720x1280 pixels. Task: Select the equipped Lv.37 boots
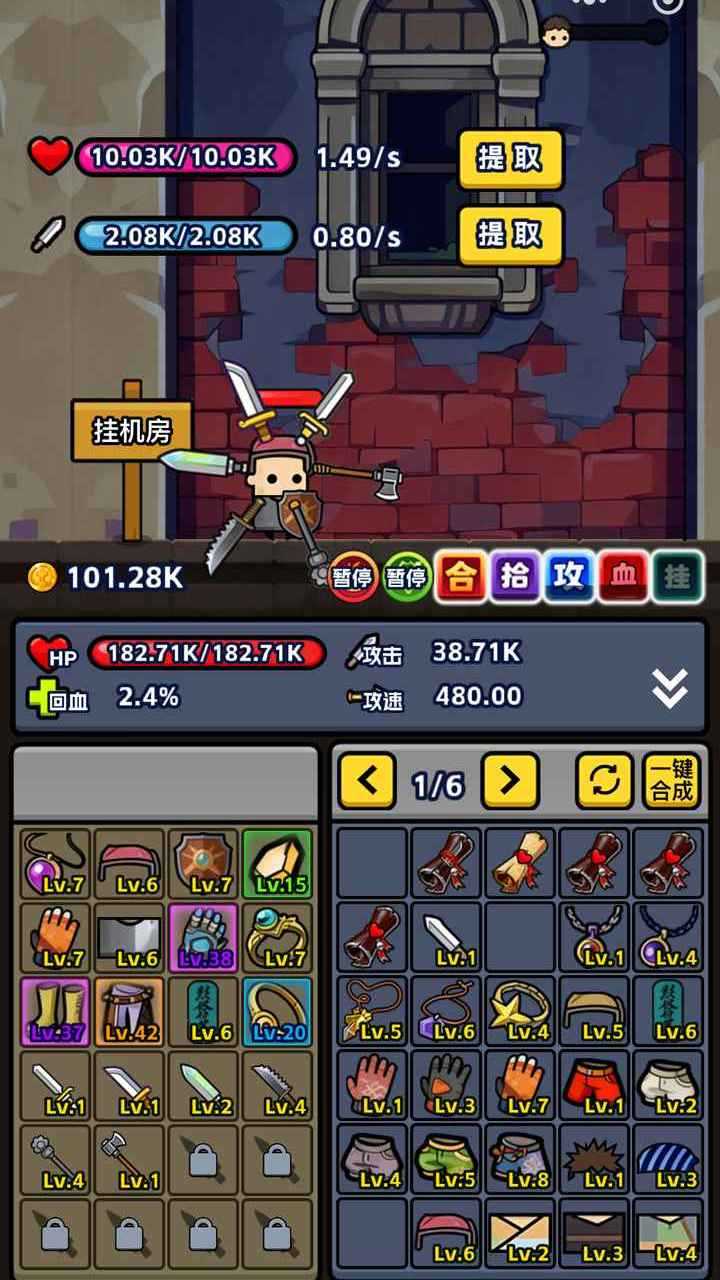[55, 1011]
